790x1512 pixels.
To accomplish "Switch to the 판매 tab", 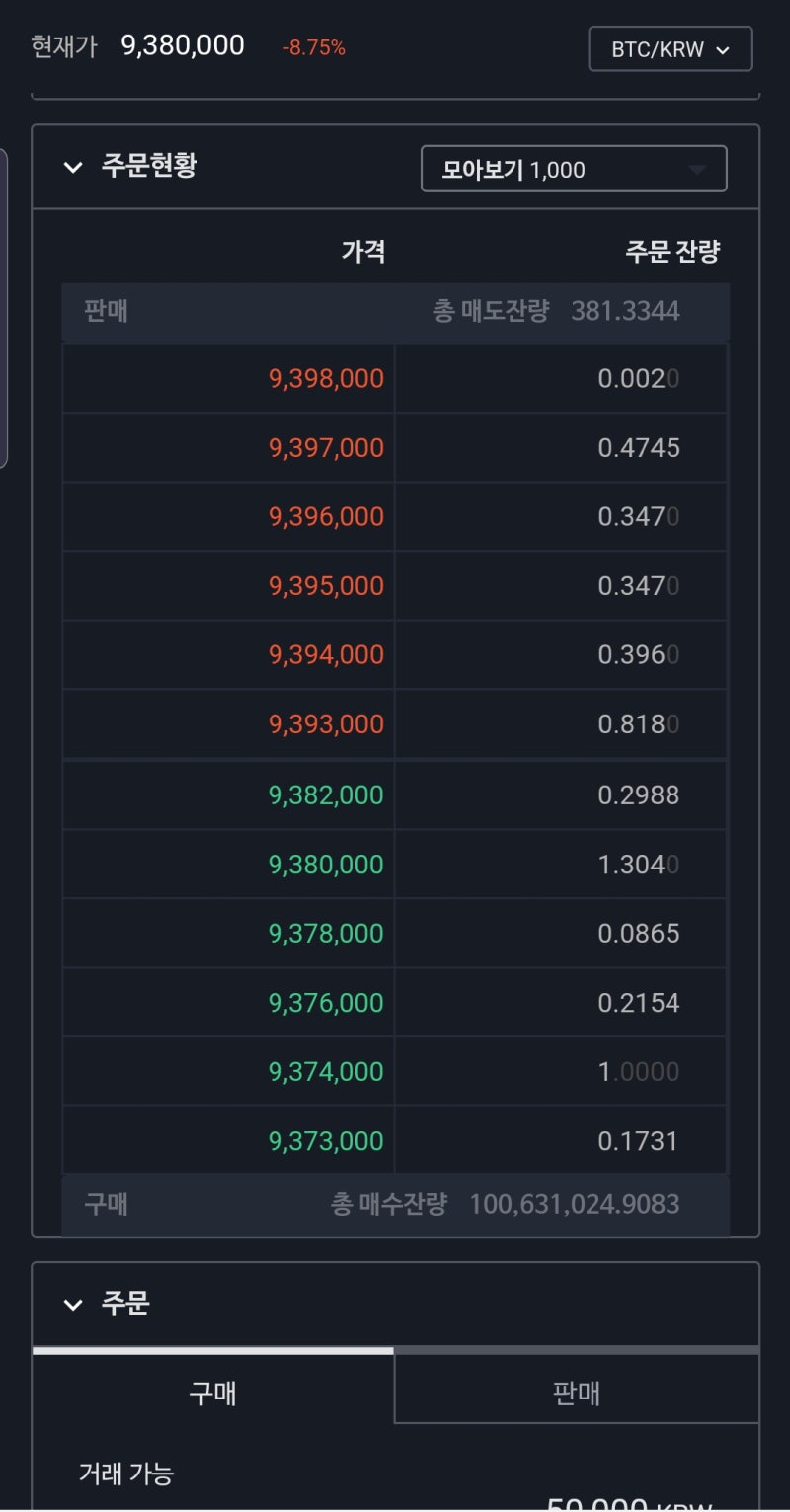I will tap(577, 1392).
